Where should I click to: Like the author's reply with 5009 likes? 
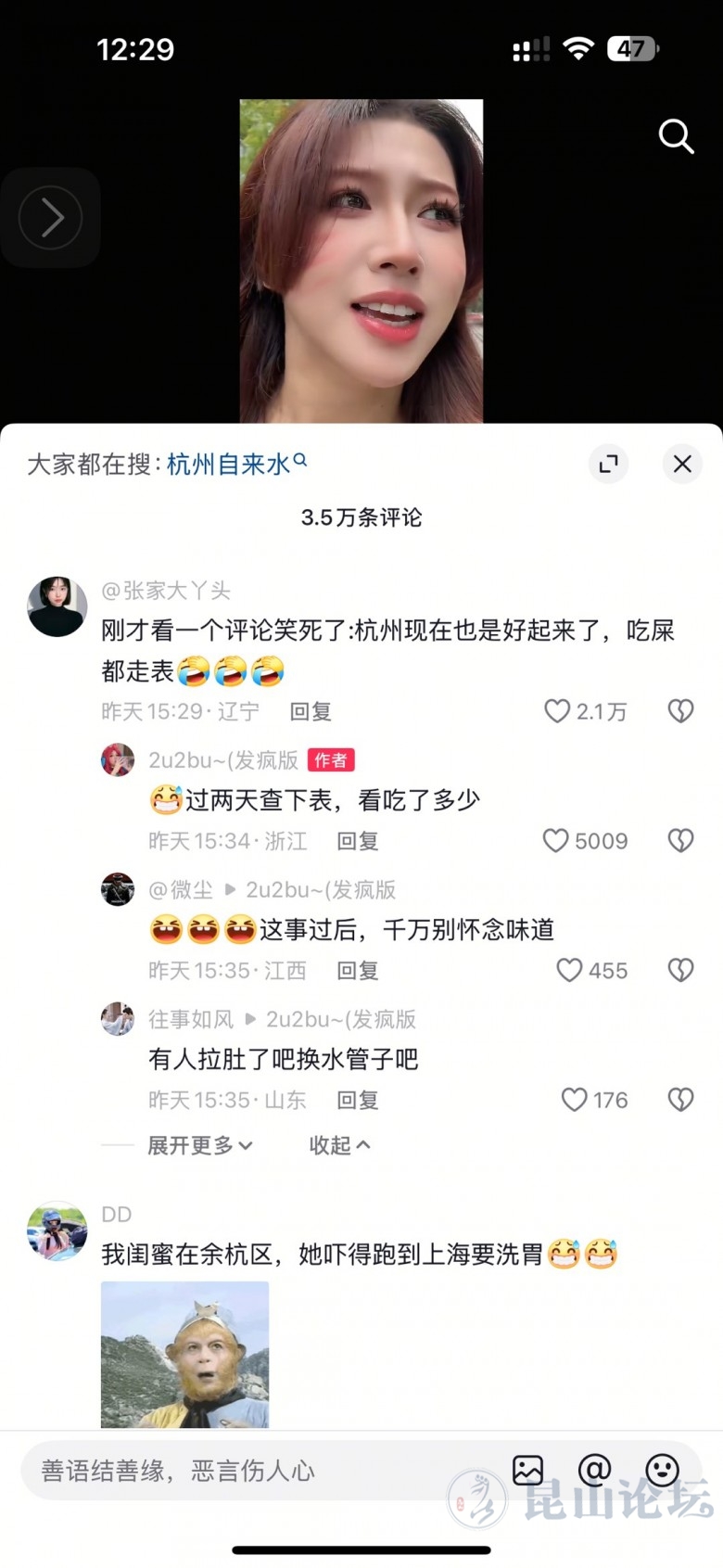click(556, 841)
